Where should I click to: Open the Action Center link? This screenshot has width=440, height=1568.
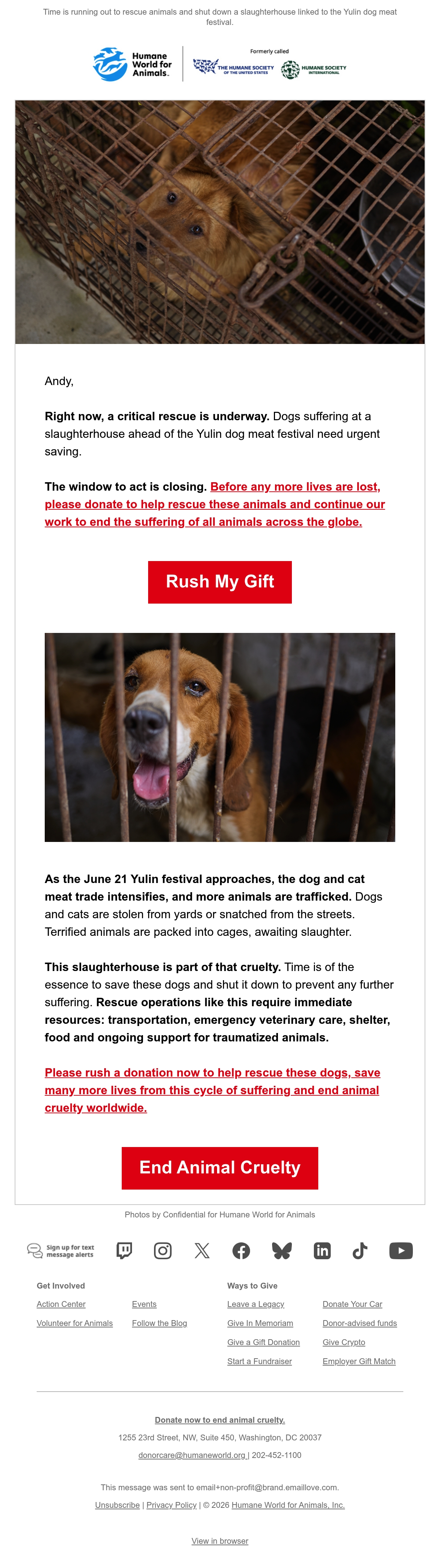(x=61, y=1304)
